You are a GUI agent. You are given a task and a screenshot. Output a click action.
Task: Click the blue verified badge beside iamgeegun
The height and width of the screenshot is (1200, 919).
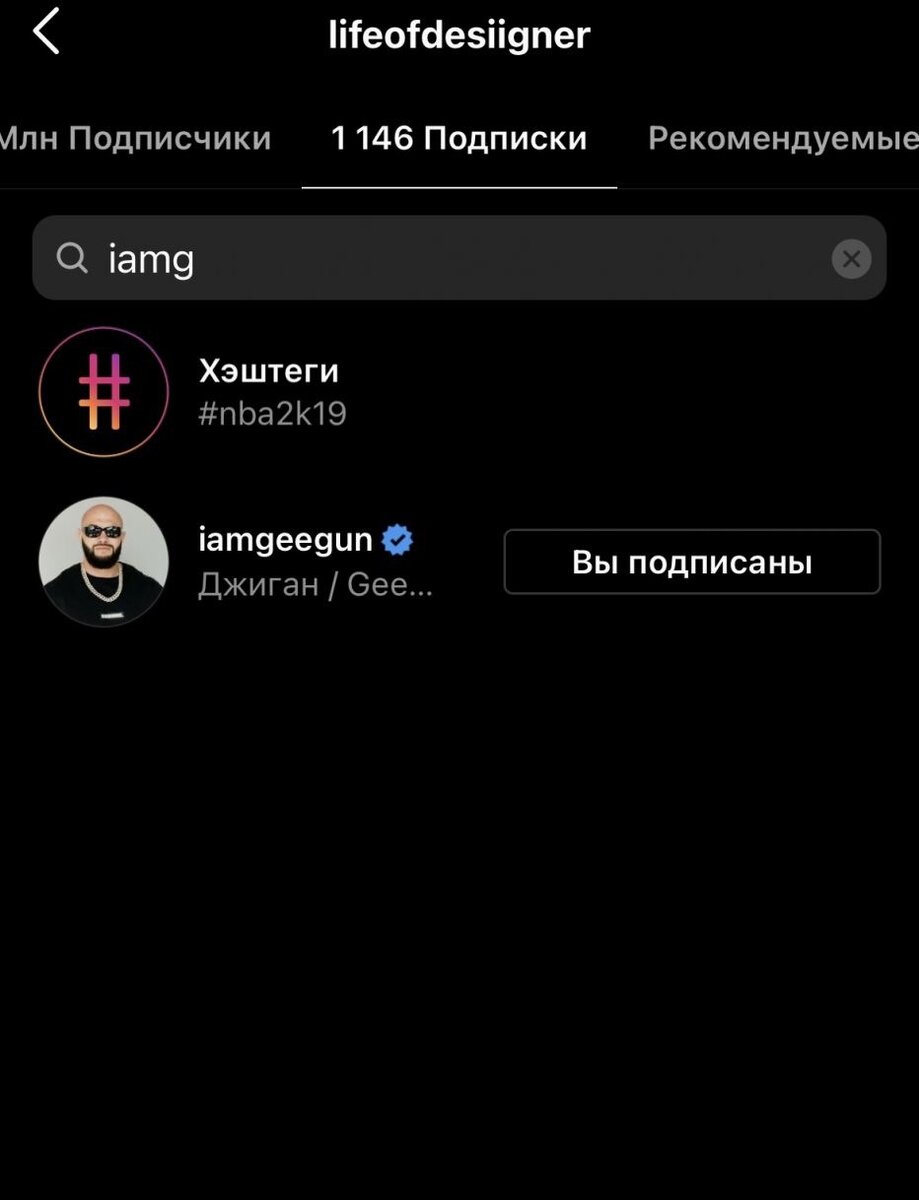point(396,538)
